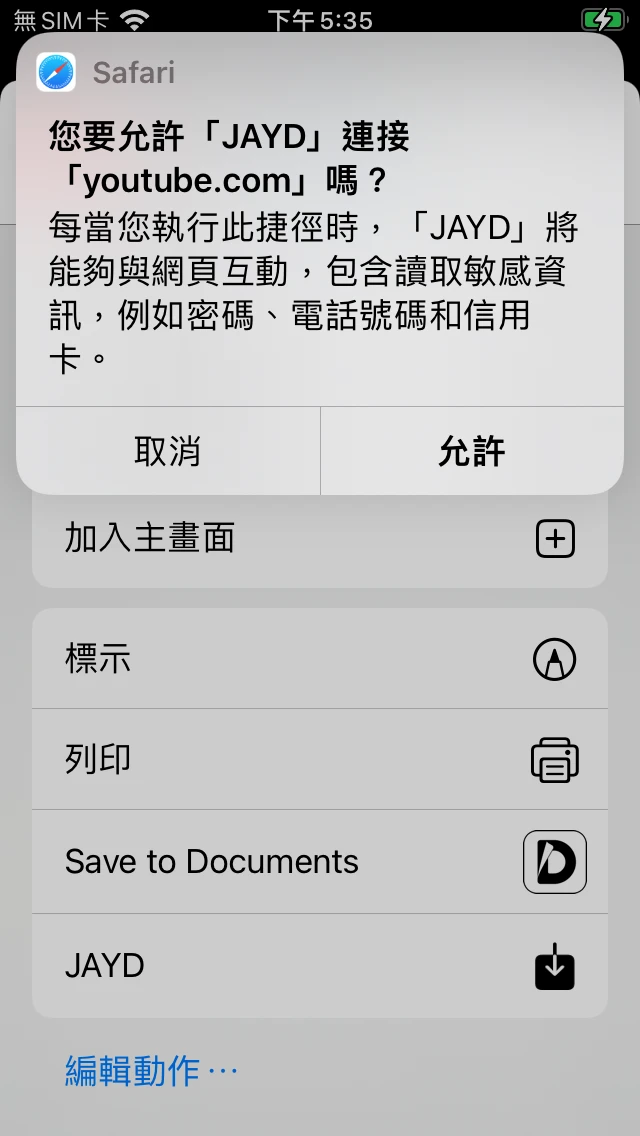Tap the Save to Documents action
640x1136 pixels.
point(320,862)
